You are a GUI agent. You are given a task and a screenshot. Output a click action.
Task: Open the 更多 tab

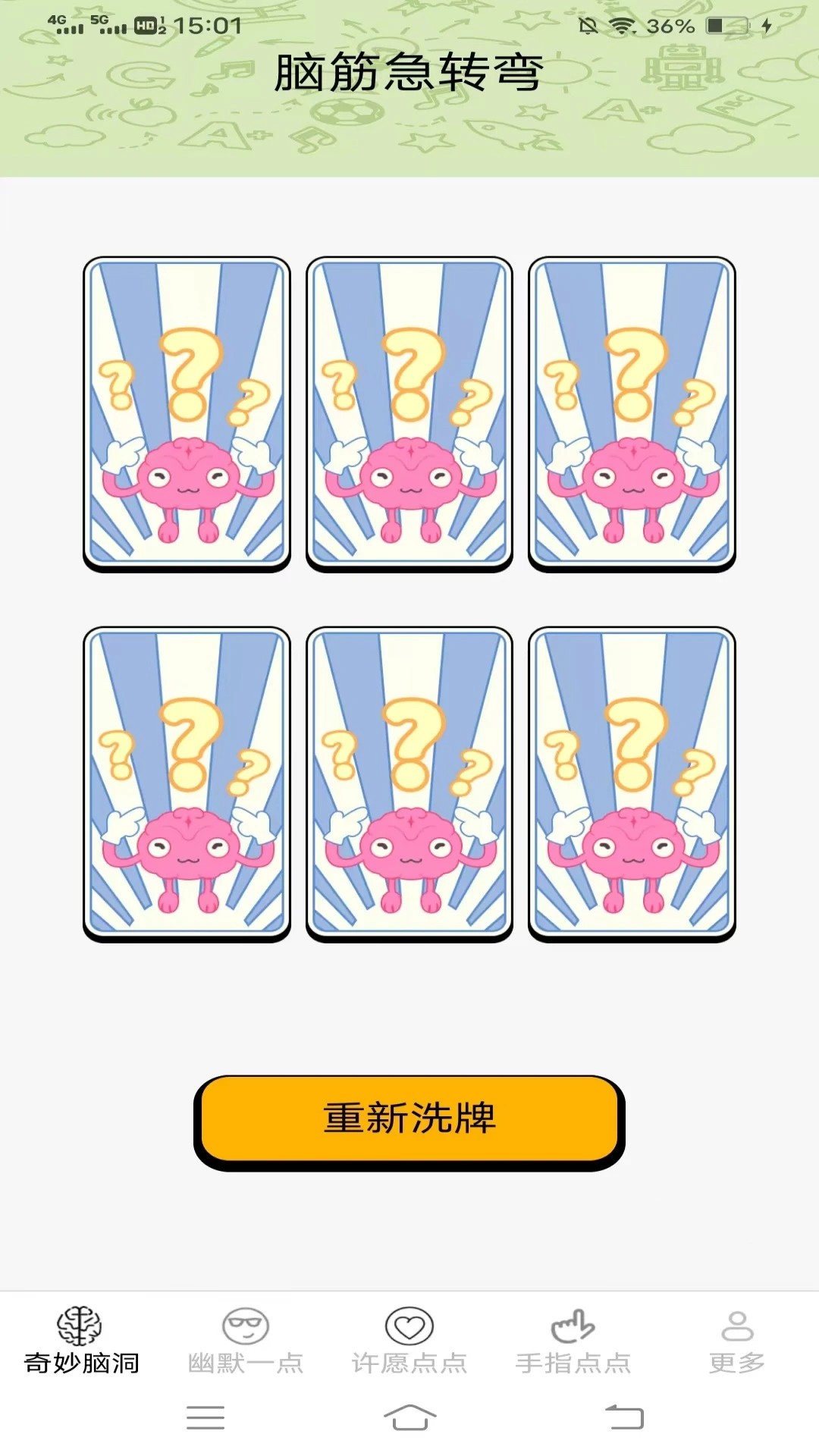coord(736,1341)
